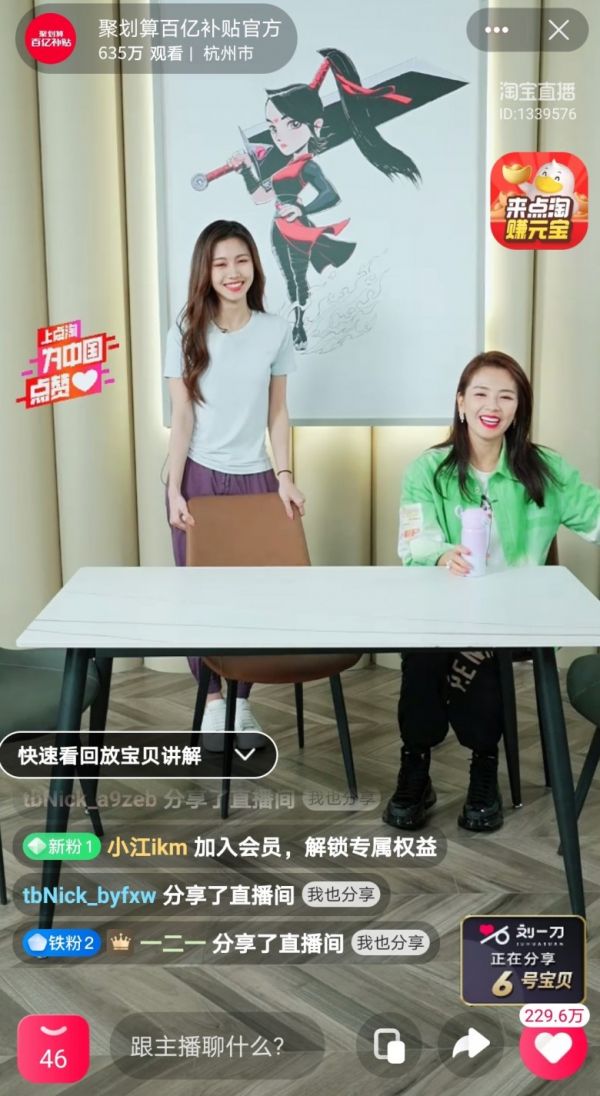The width and height of the screenshot is (600, 1096).
Task: Open the 6号宝贝 product card
Action: [x=522, y=959]
